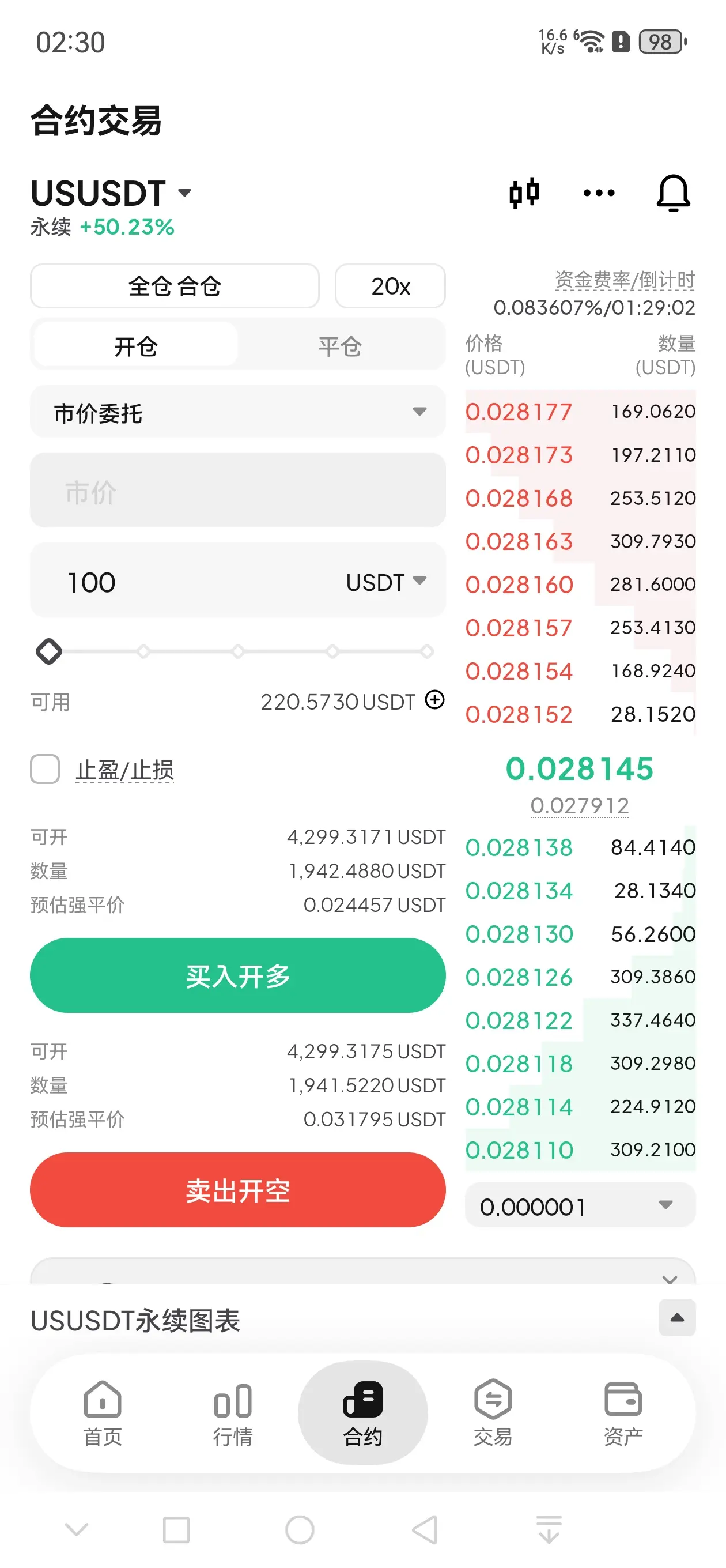The image size is (726, 1568).
Task: Tap the plus icon beside available balance
Action: click(434, 700)
